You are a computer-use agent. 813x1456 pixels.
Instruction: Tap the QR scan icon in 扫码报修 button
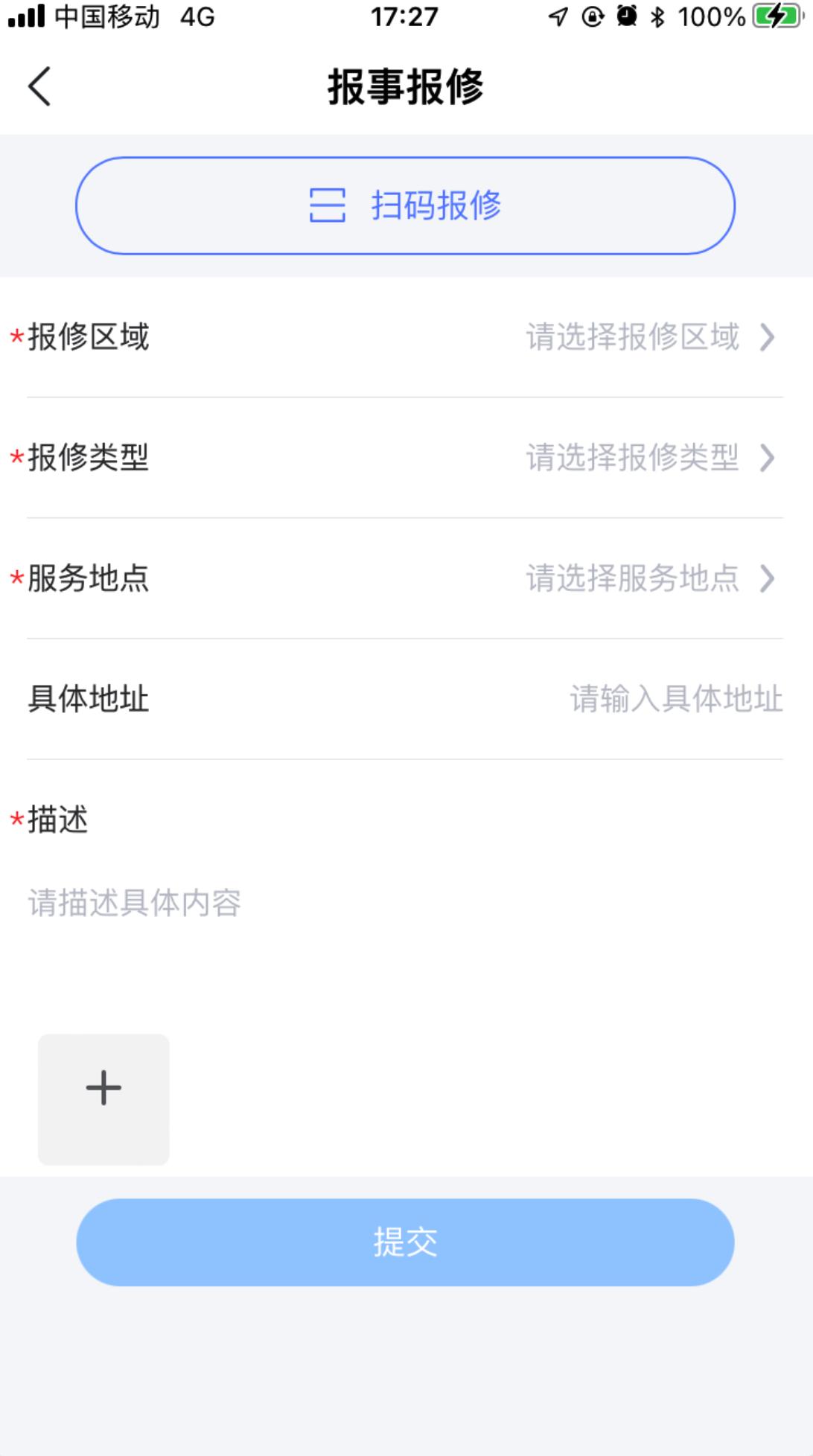coord(328,207)
